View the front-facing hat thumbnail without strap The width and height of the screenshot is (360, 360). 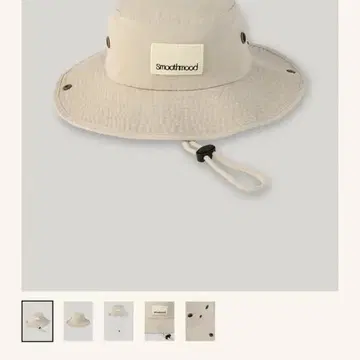(78, 321)
